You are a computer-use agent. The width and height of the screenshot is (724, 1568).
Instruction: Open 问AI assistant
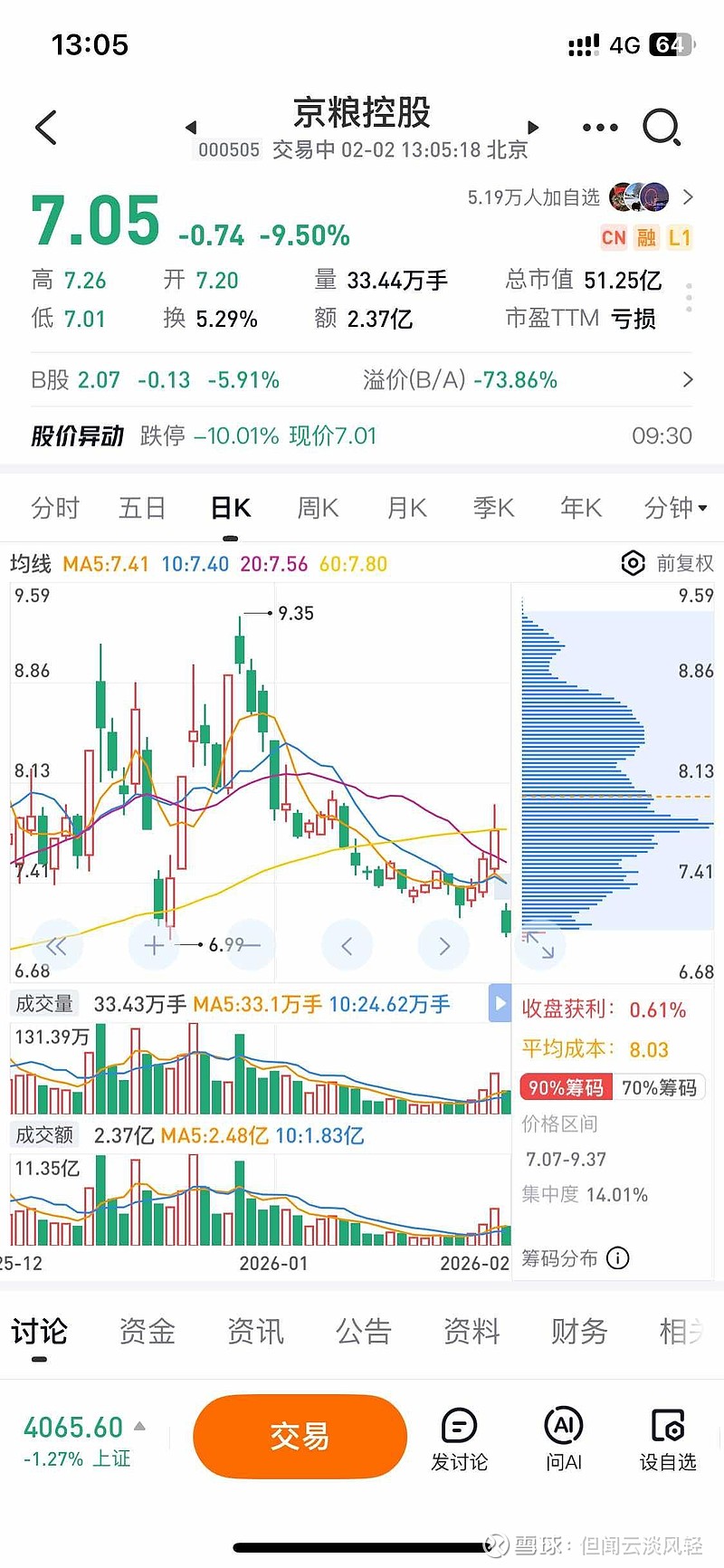(x=563, y=1438)
